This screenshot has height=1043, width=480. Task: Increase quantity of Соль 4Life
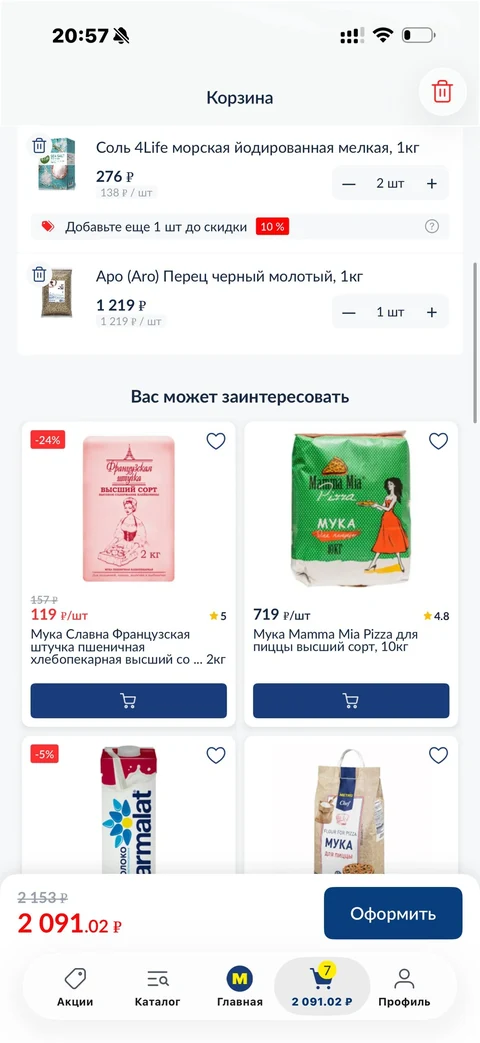[x=432, y=184]
